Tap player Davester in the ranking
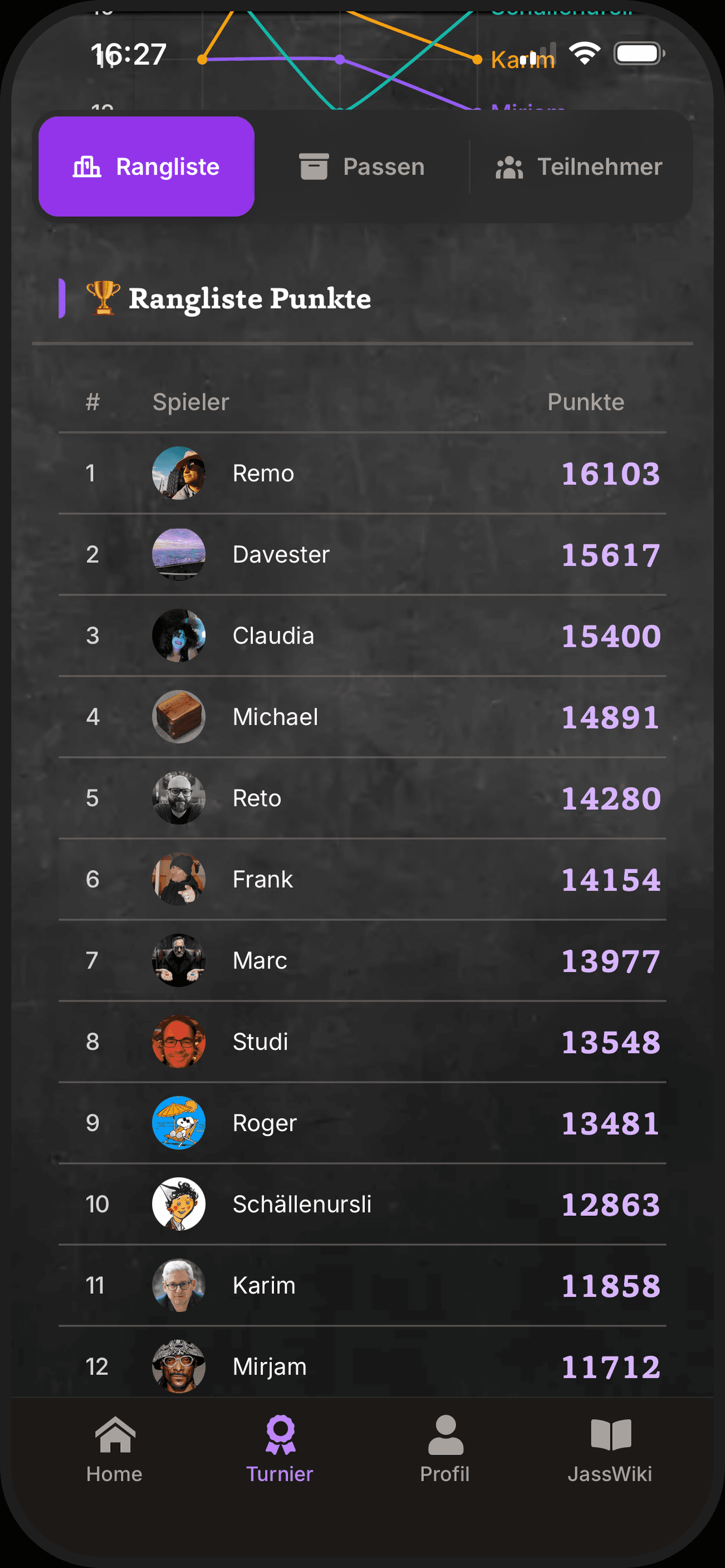 tap(362, 554)
